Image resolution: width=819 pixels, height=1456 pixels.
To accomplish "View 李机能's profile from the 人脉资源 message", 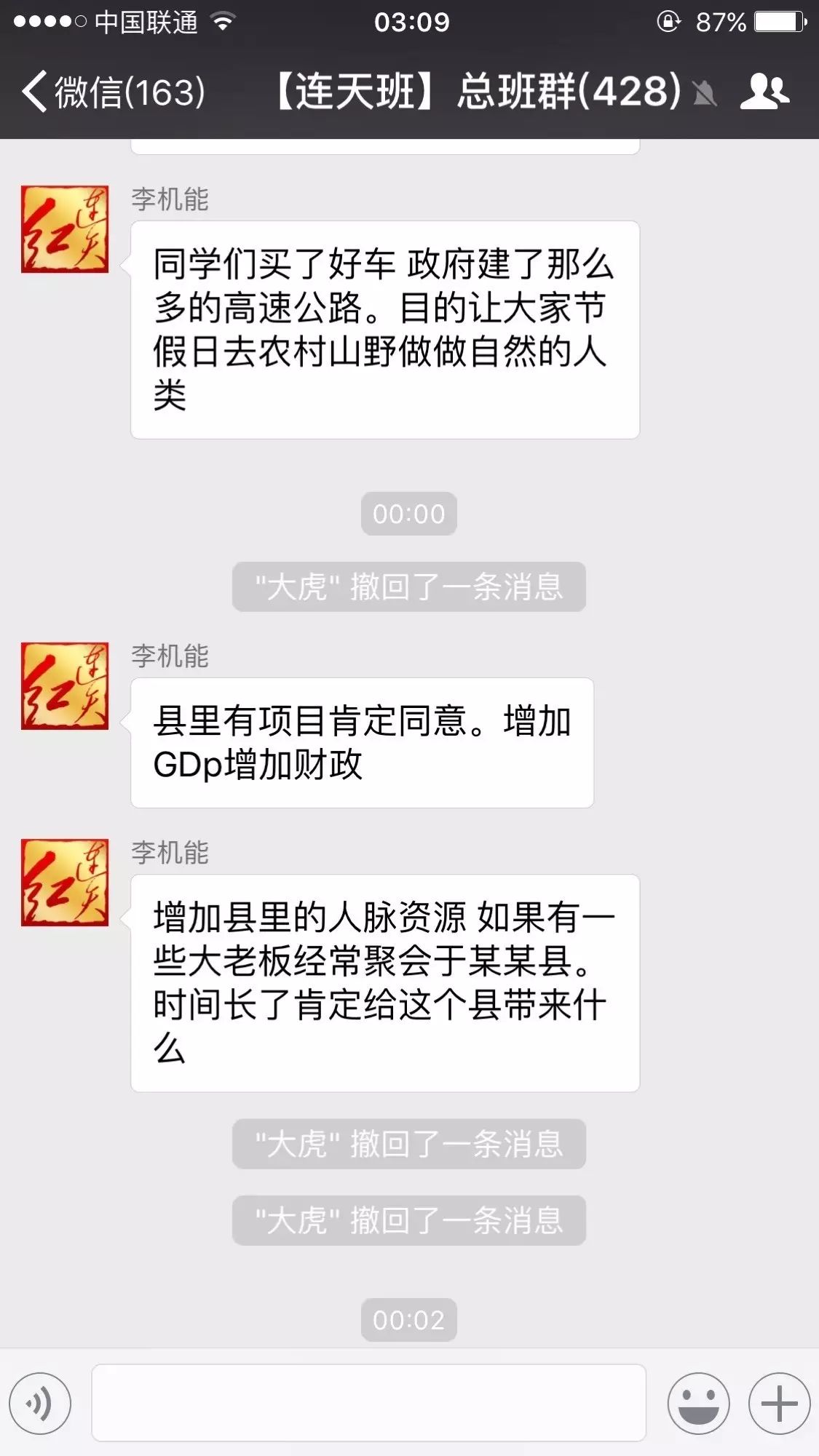I will click(65, 882).
